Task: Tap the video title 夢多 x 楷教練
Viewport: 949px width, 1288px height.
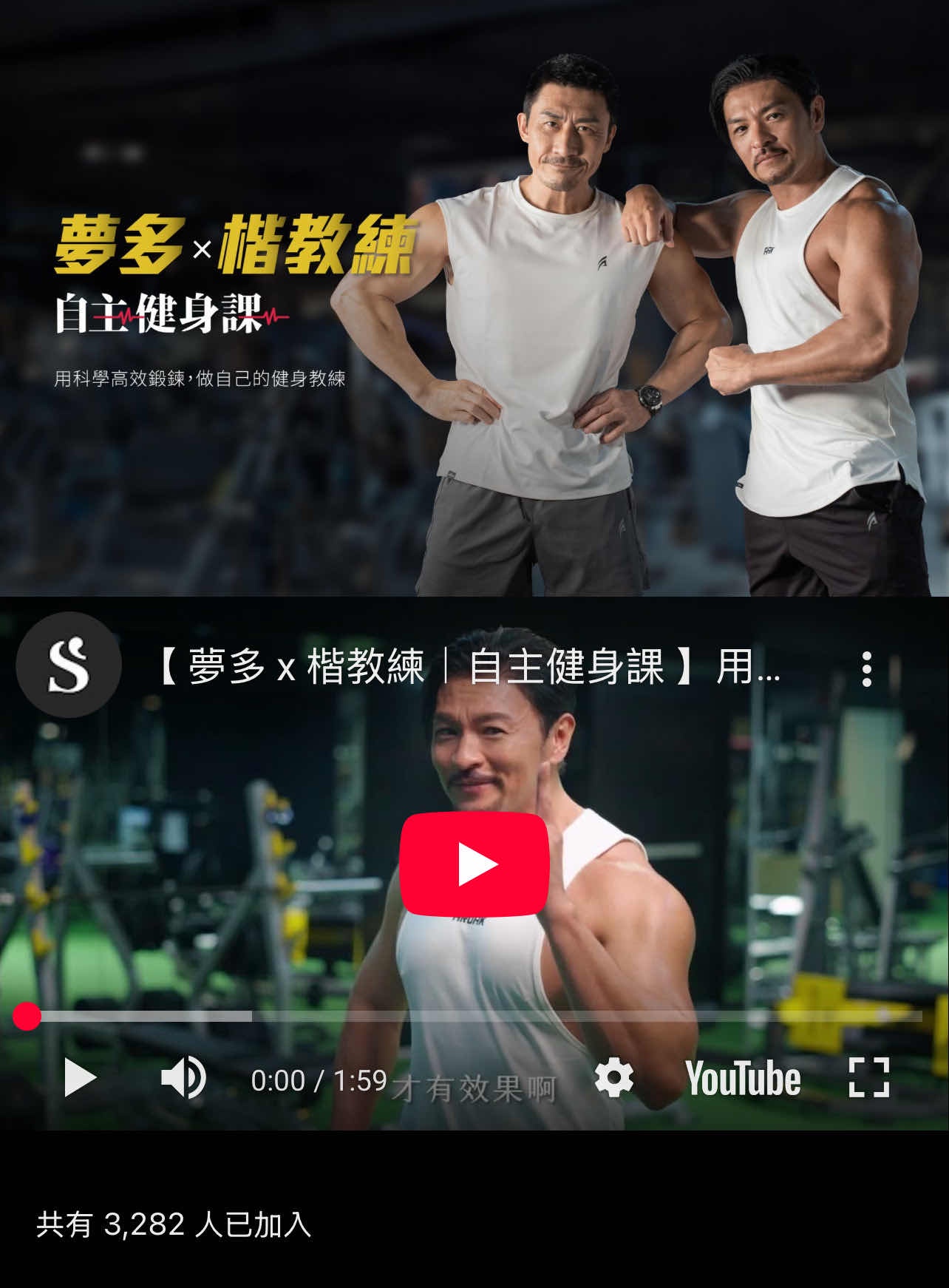Action: (x=469, y=667)
